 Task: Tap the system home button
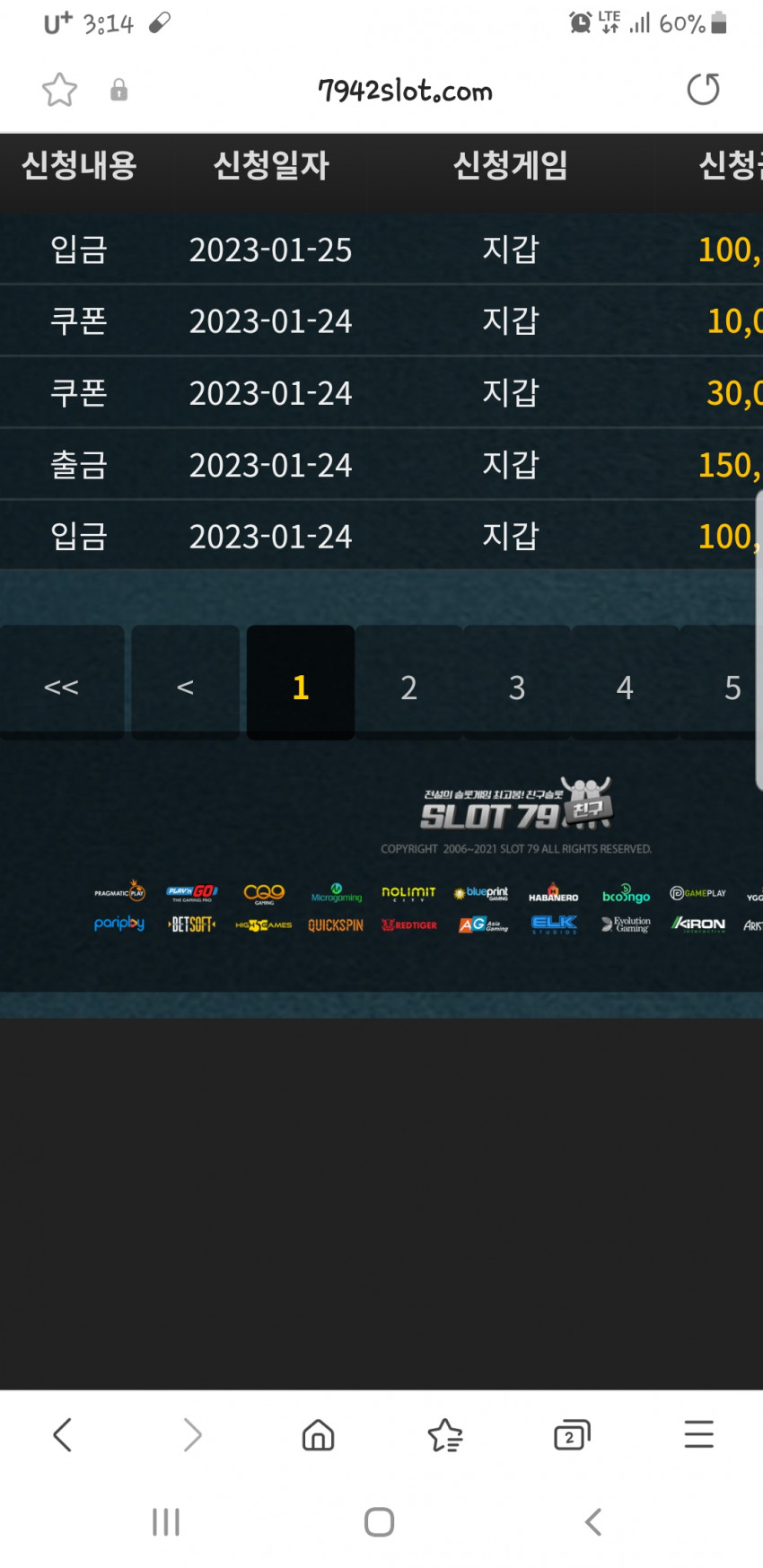pos(379,1521)
